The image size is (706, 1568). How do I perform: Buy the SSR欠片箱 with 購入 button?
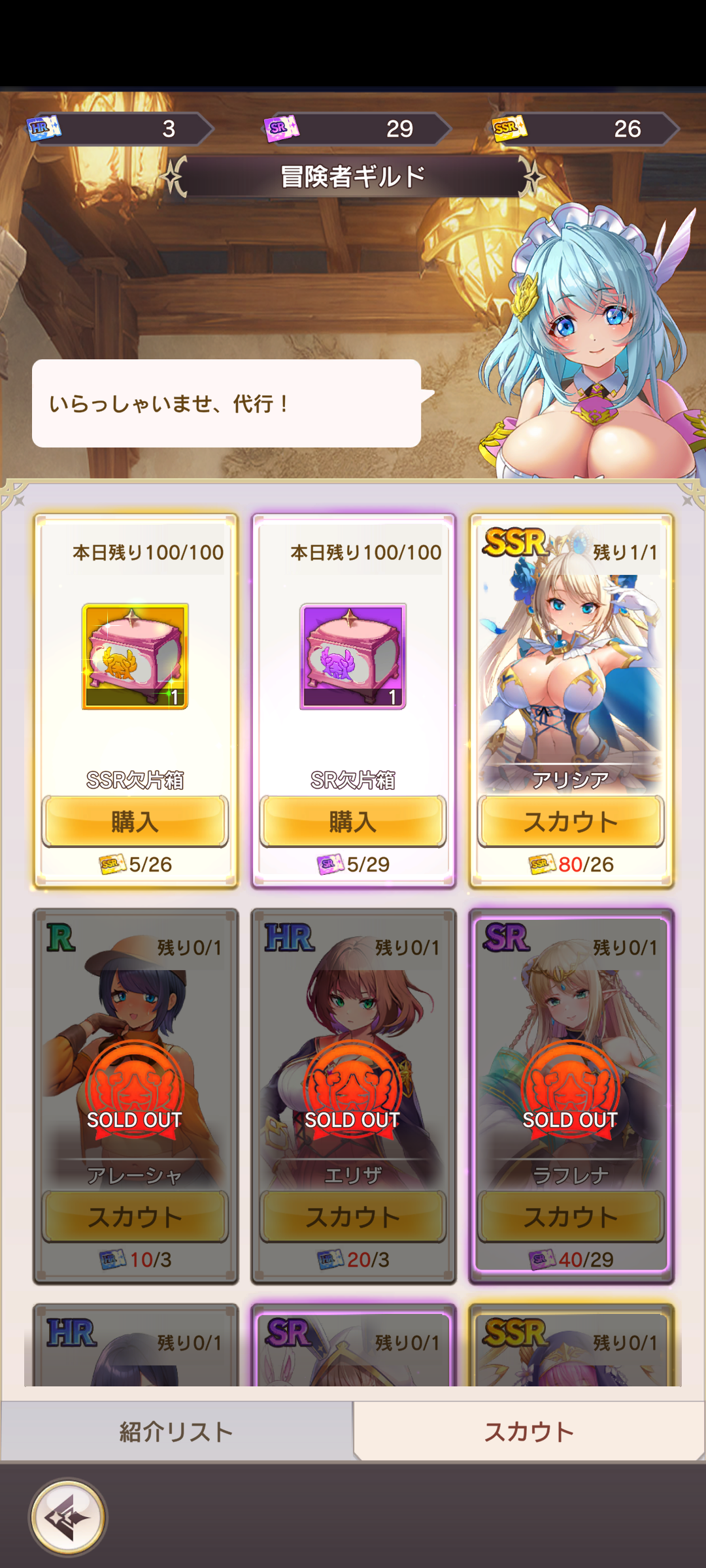(135, 821)
